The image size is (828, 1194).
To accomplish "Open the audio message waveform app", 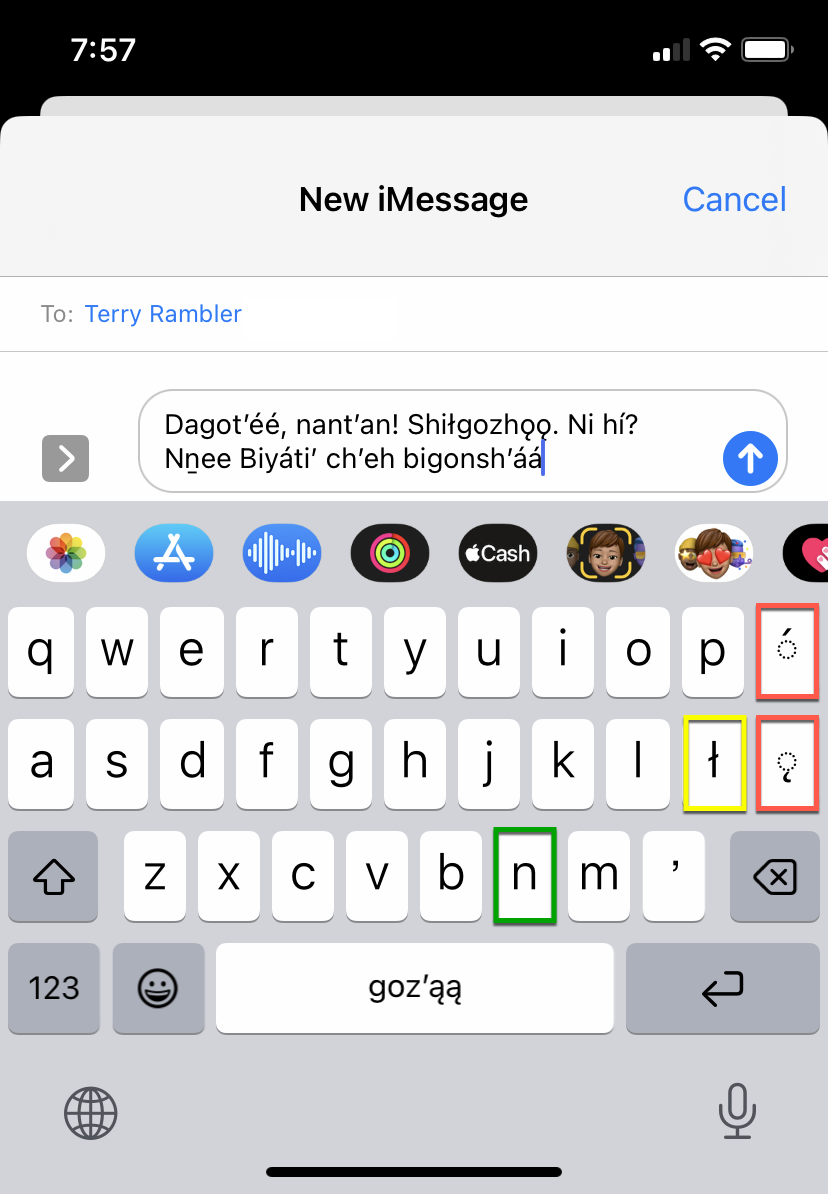I will [282, 552].
